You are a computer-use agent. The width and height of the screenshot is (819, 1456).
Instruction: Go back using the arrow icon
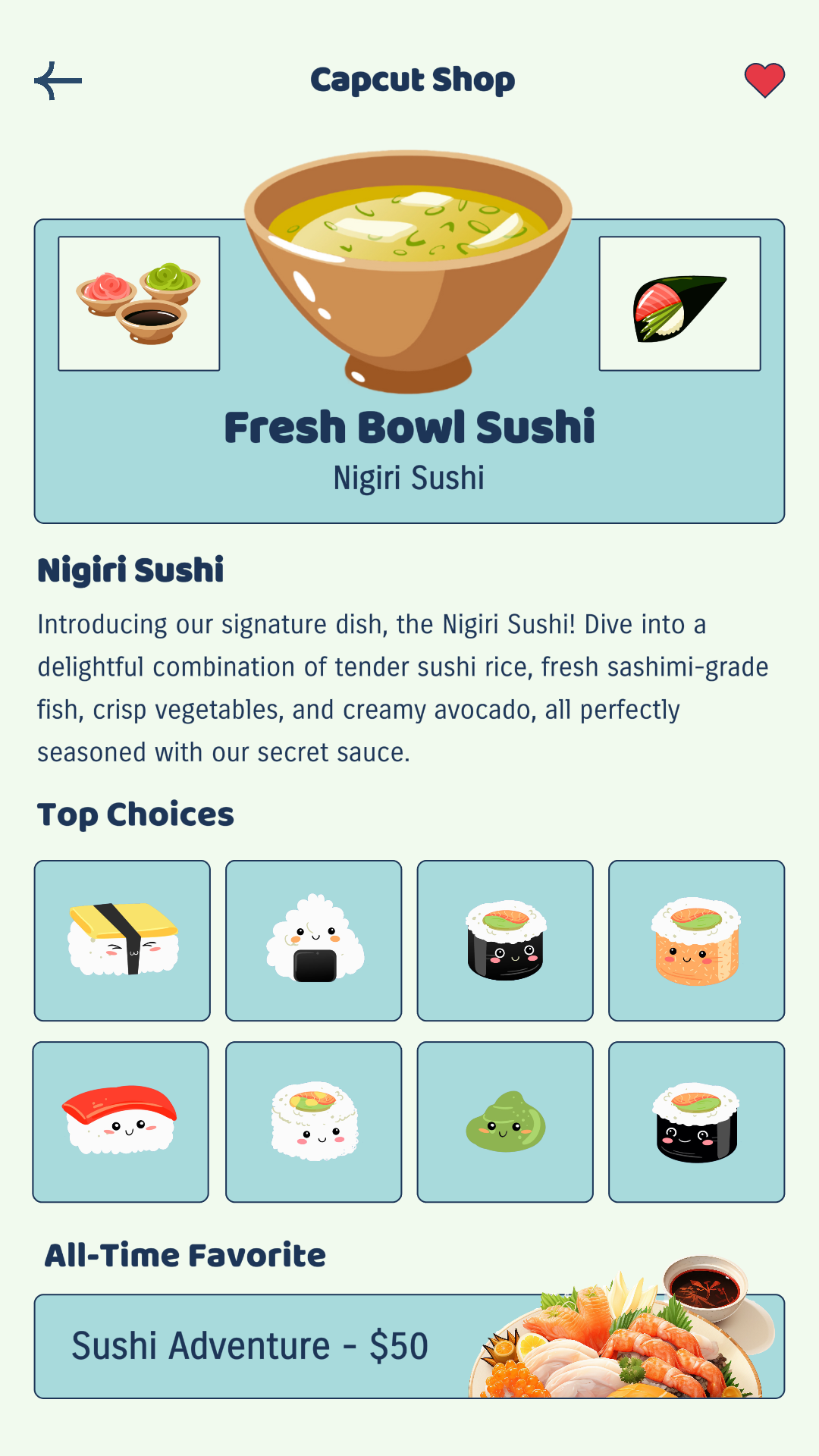[x=58, y=80]
